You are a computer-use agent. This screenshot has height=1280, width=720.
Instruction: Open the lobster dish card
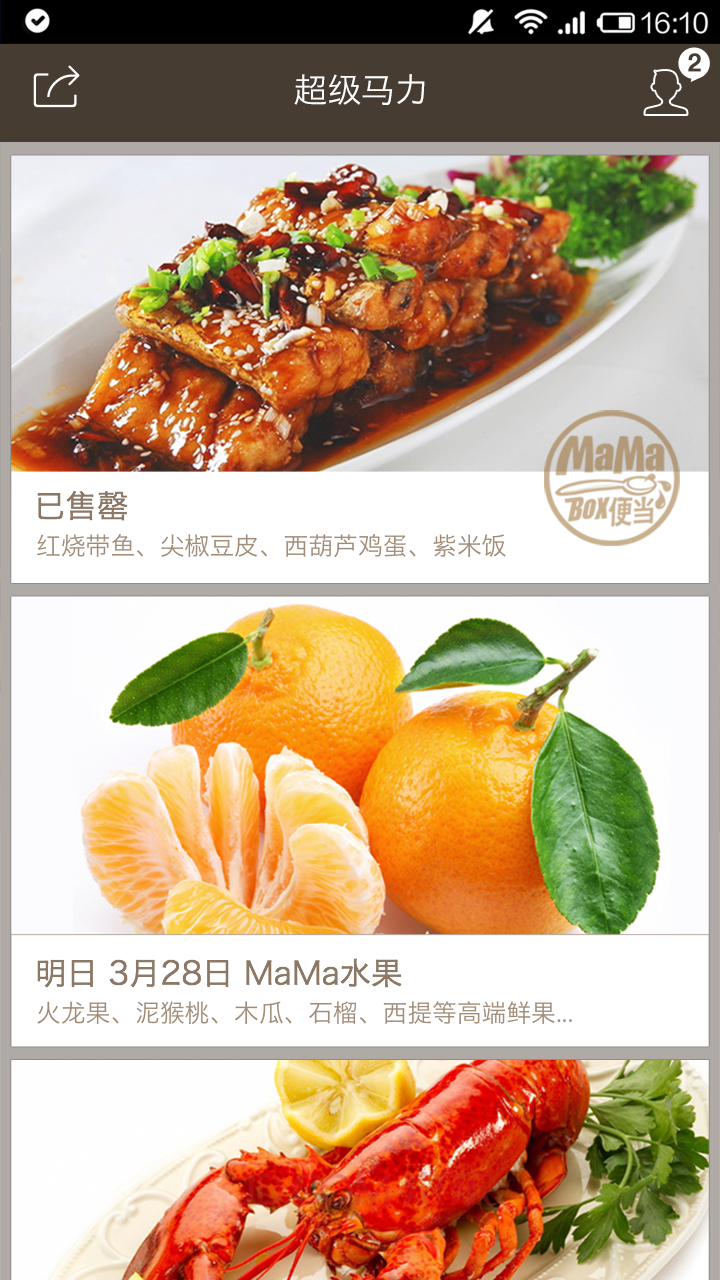(360, 1170)
